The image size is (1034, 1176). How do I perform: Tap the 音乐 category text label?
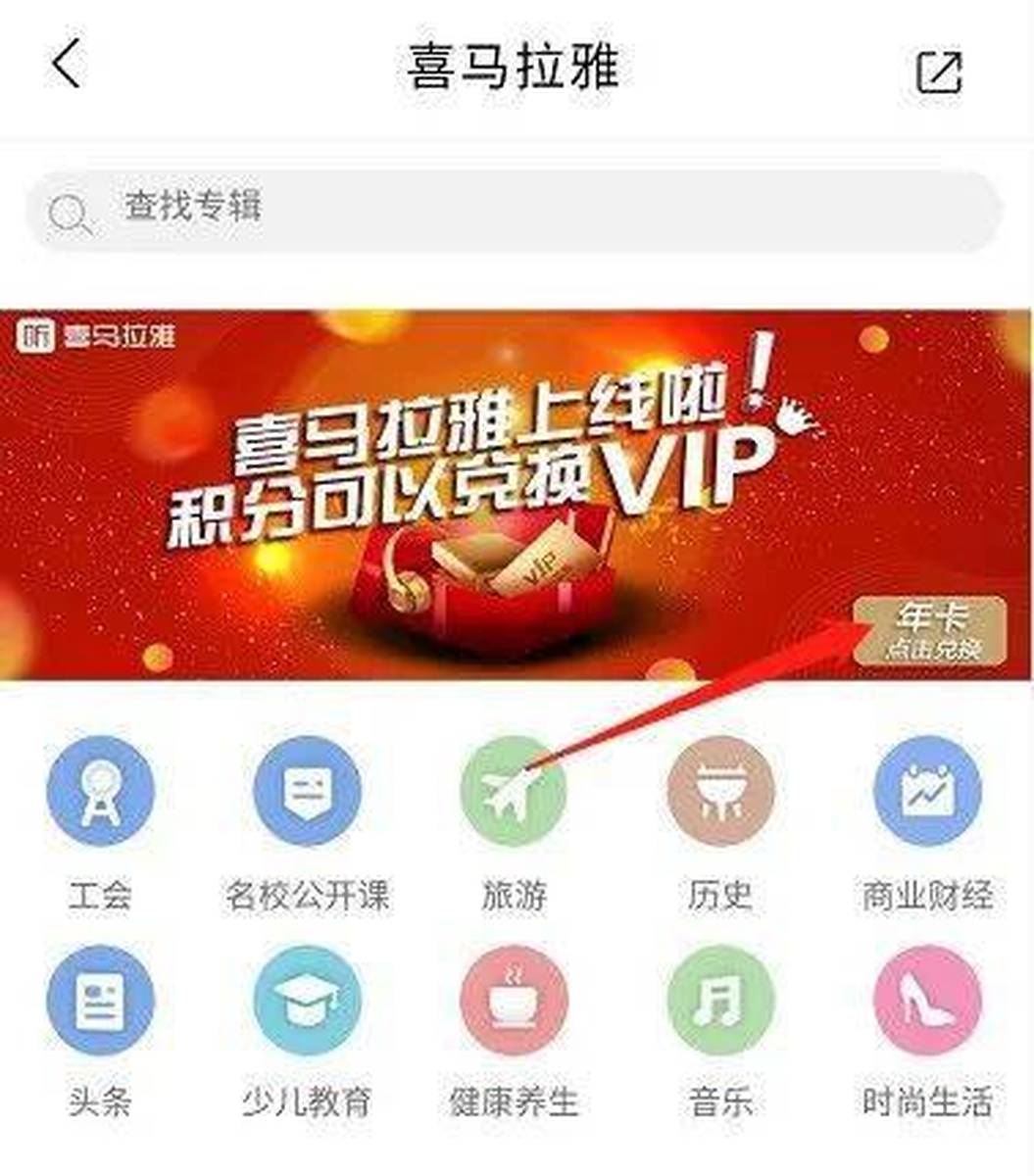tap(720, 1102)
